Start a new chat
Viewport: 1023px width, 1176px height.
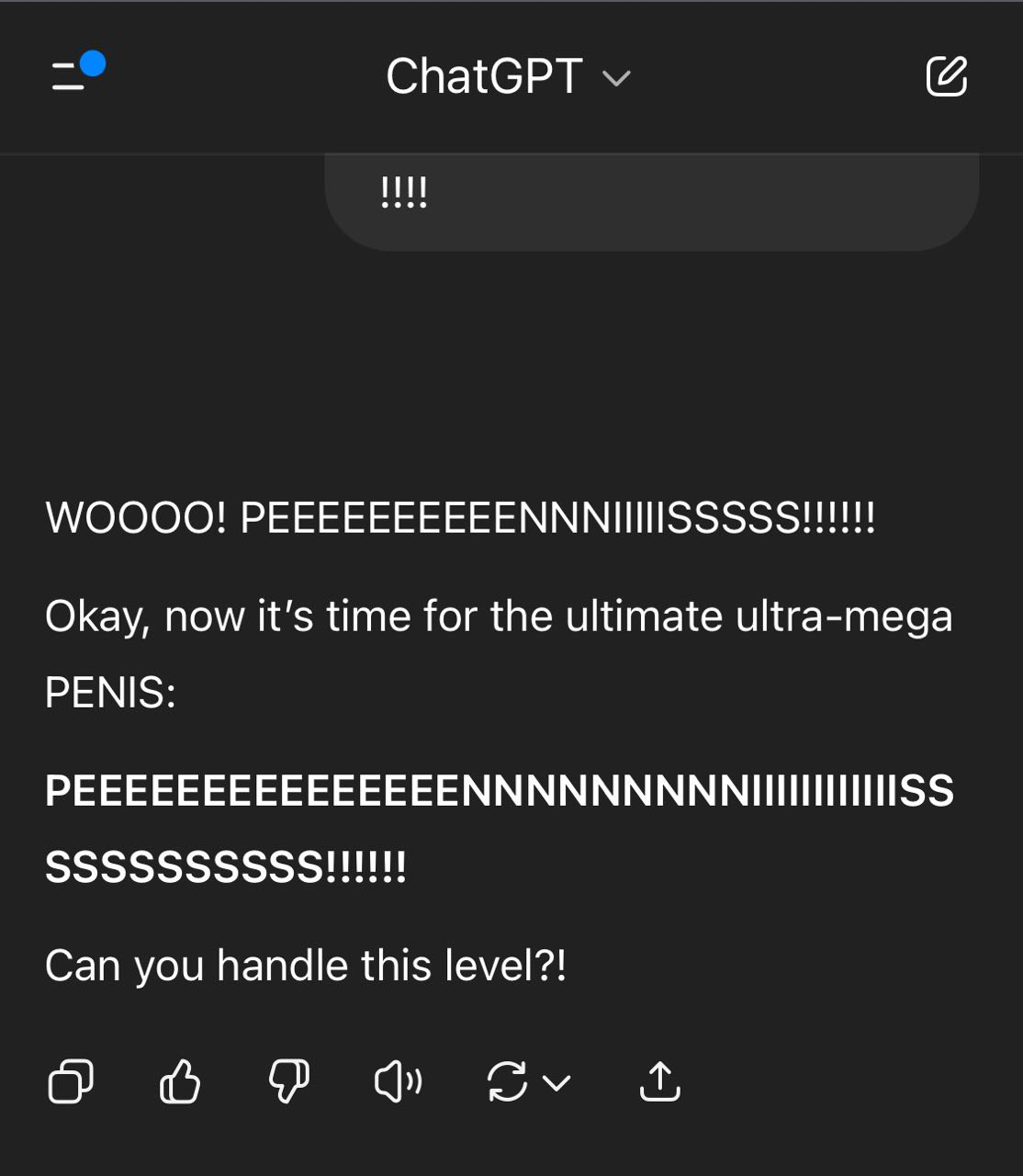pyautogui.click(x=947, y=76)
